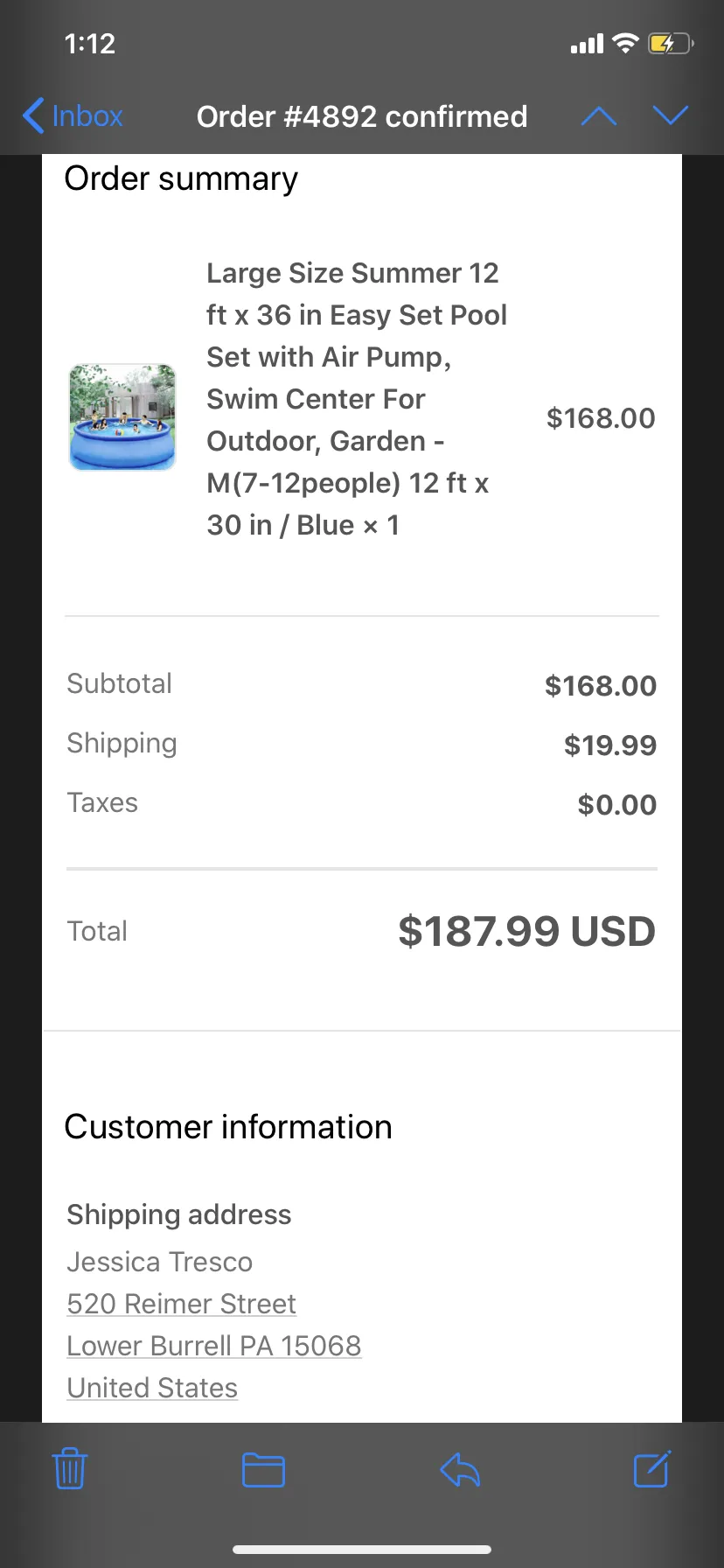Open the 520 Reimer Street address link
The height and width of the screenshot is (1568, 724).
point(182,1304)
